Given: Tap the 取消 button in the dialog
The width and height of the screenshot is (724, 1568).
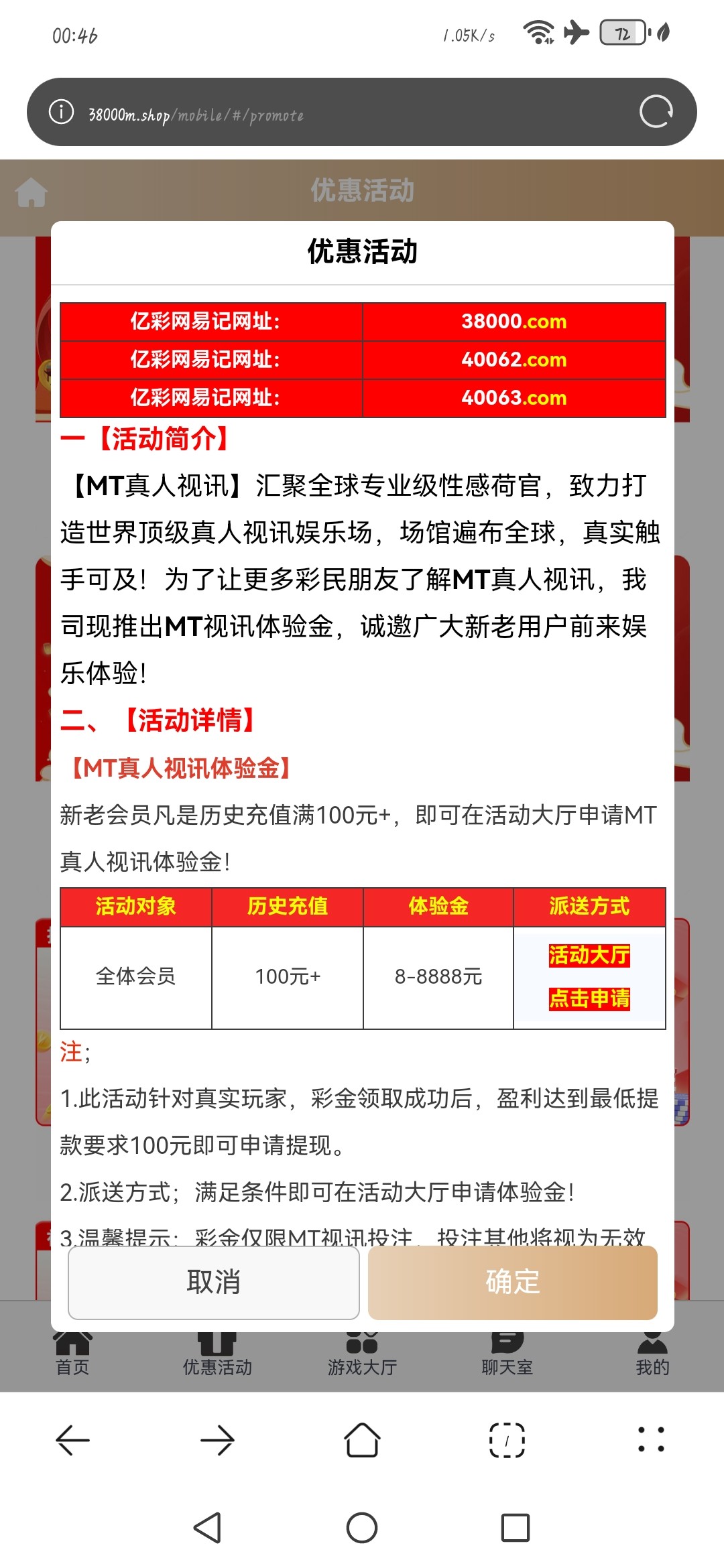Looking at the screenshot, I should (213, 1282).
